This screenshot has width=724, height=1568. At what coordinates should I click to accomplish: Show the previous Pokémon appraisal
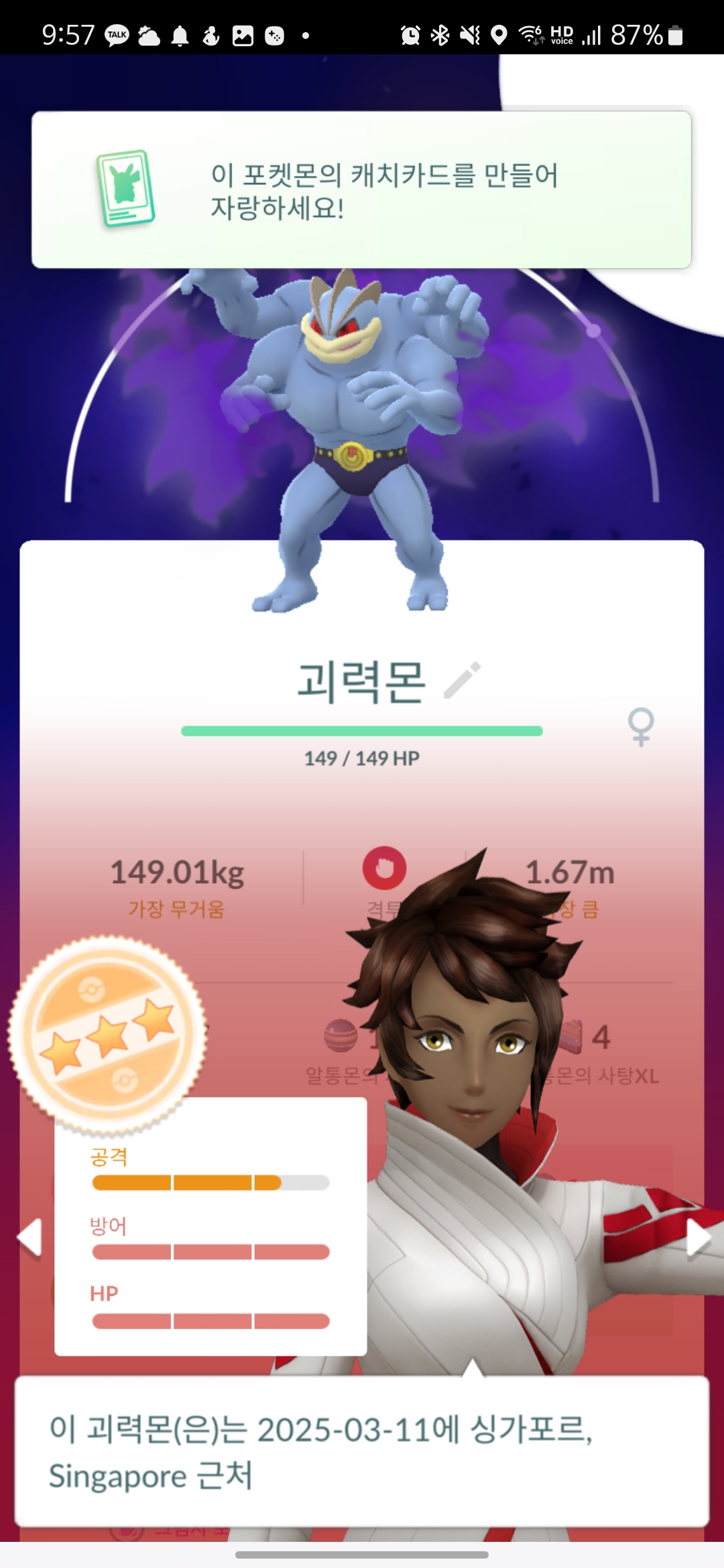(30, 1237)
